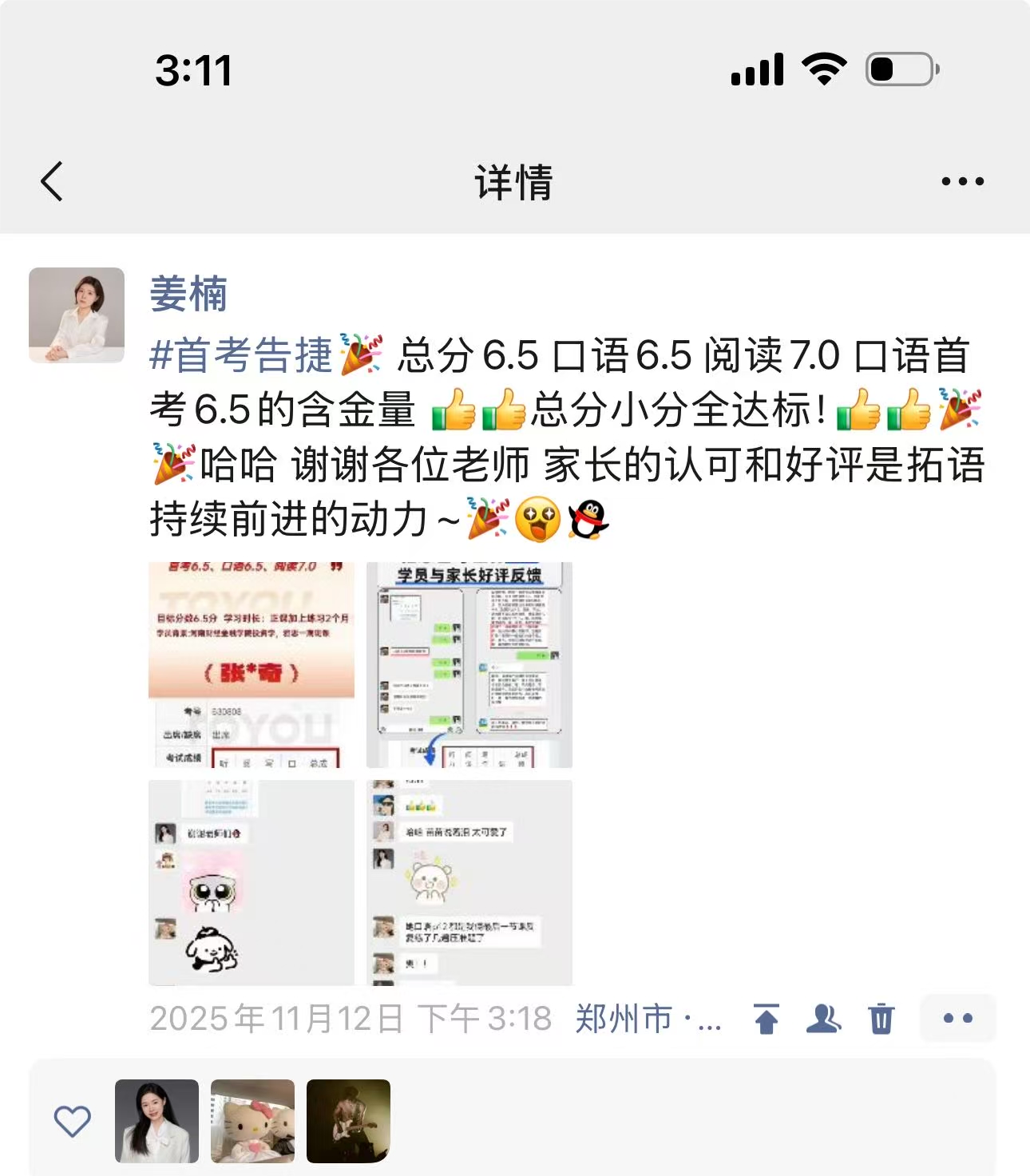Screen dimensions: 1030x1176
Task: Open the 郑州市 location link
Action: click(x=647, y=1019)
